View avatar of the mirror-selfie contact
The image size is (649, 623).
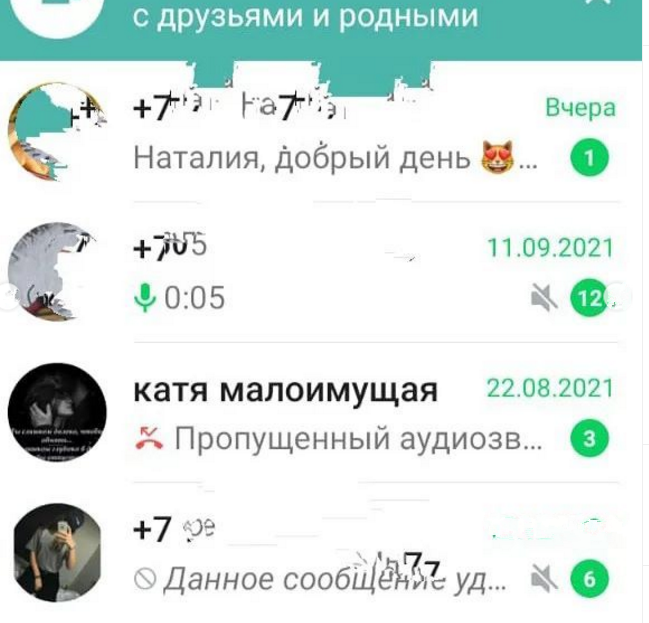56,553
